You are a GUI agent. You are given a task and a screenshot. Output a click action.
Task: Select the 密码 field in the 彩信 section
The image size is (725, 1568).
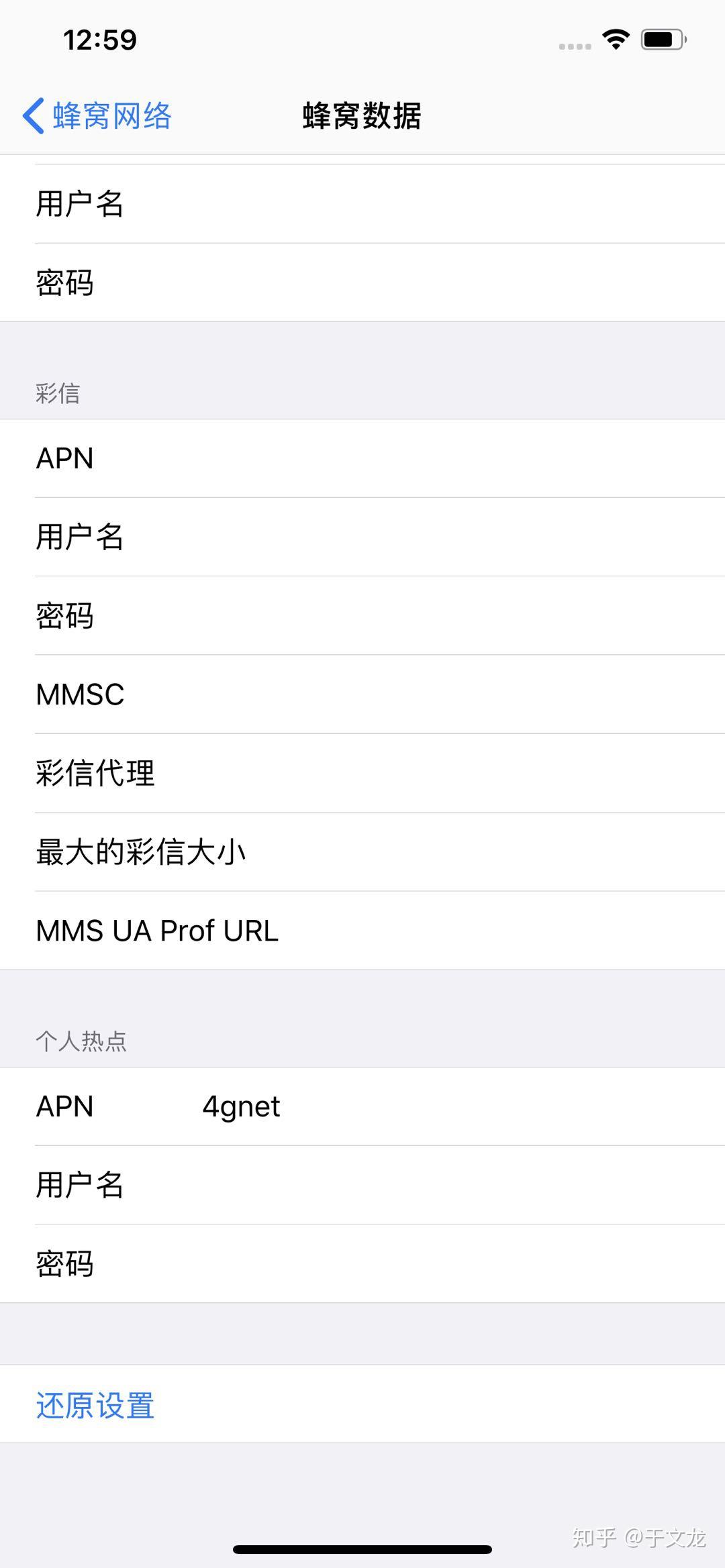[x=403, y=616]
